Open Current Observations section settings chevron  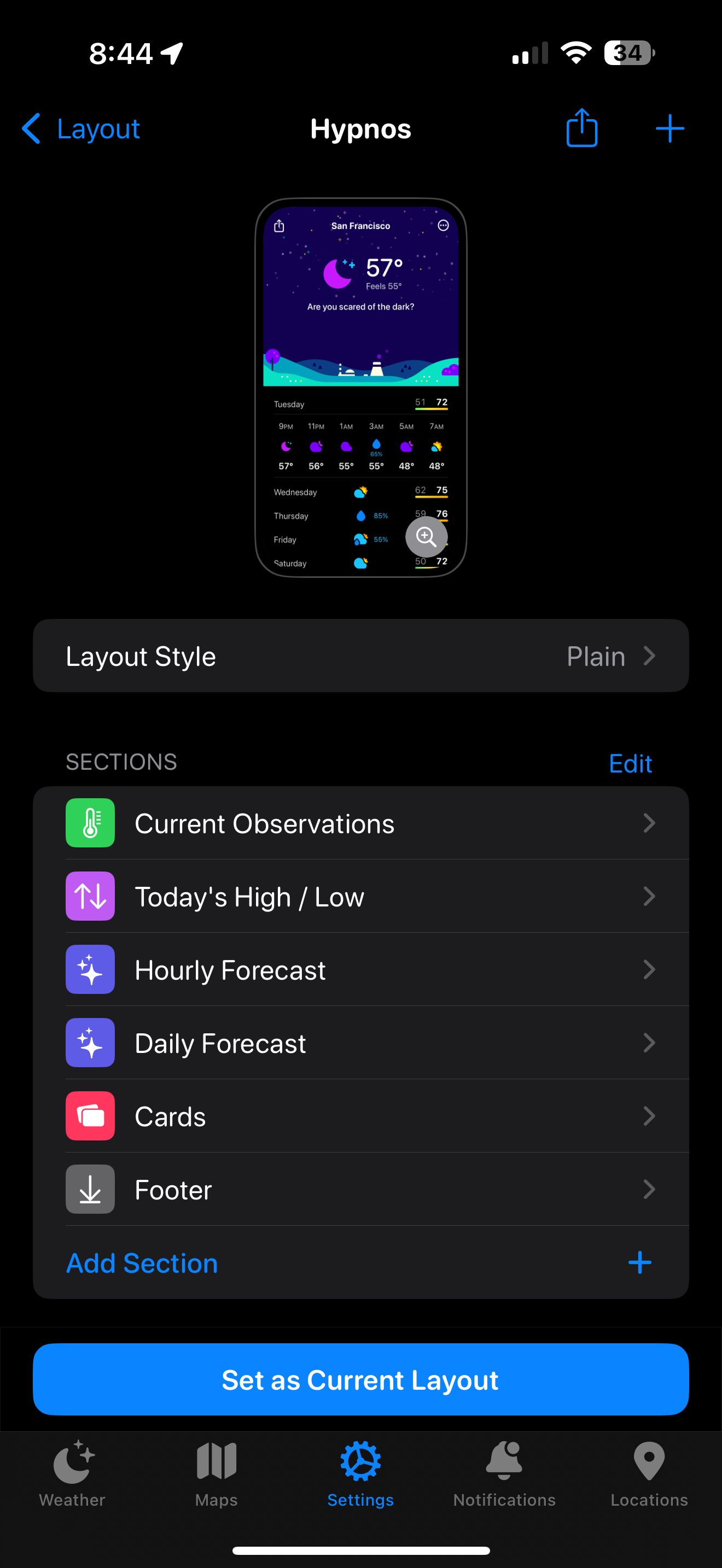click(x=650, y=823)
